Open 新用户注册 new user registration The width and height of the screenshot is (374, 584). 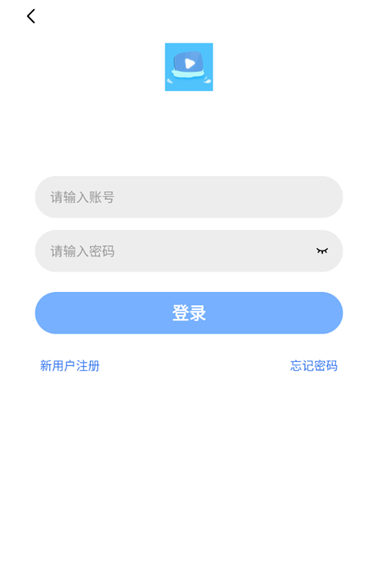pos(70,366)
